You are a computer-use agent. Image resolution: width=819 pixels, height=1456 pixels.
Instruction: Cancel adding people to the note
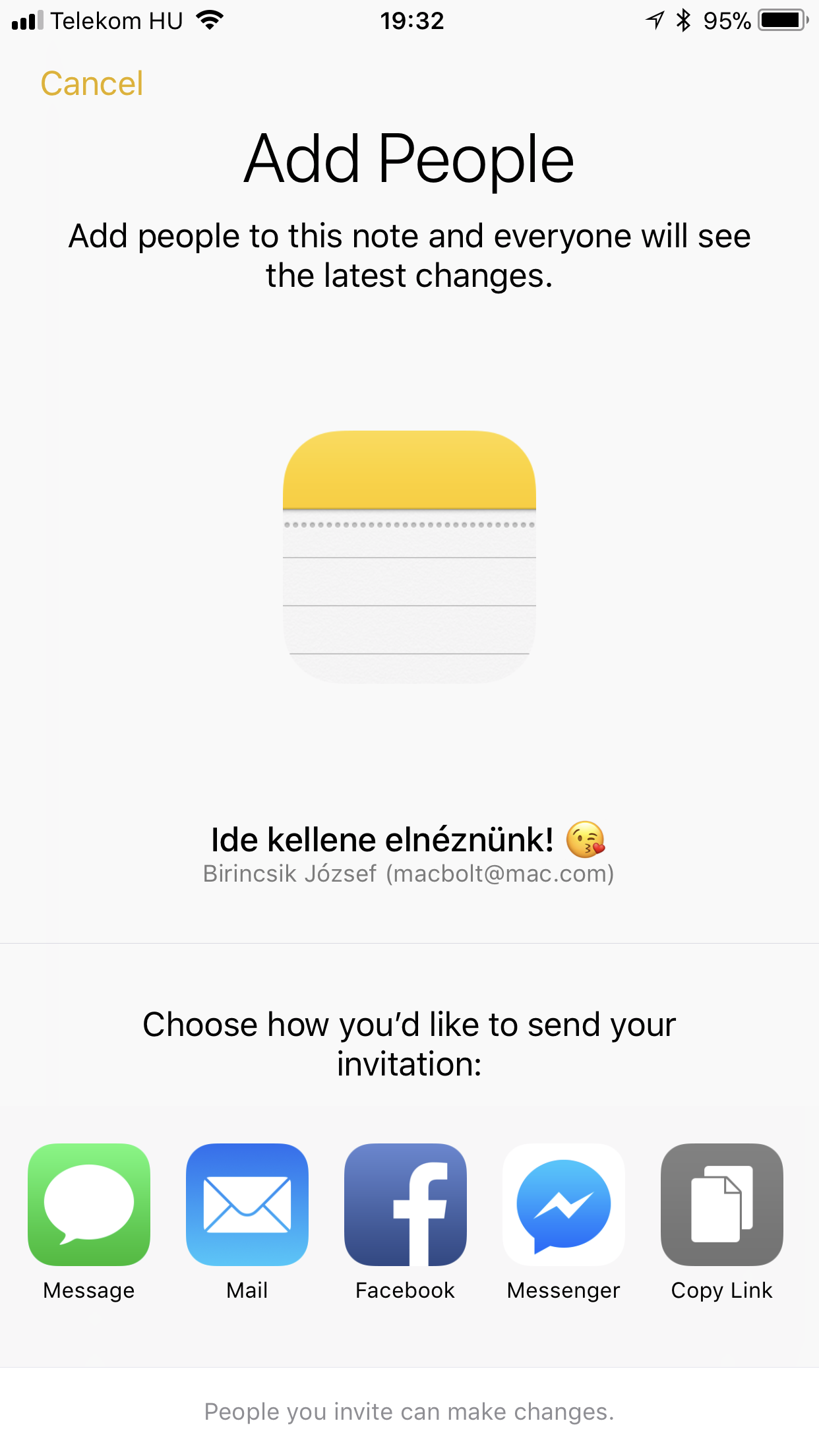point(92,84)
